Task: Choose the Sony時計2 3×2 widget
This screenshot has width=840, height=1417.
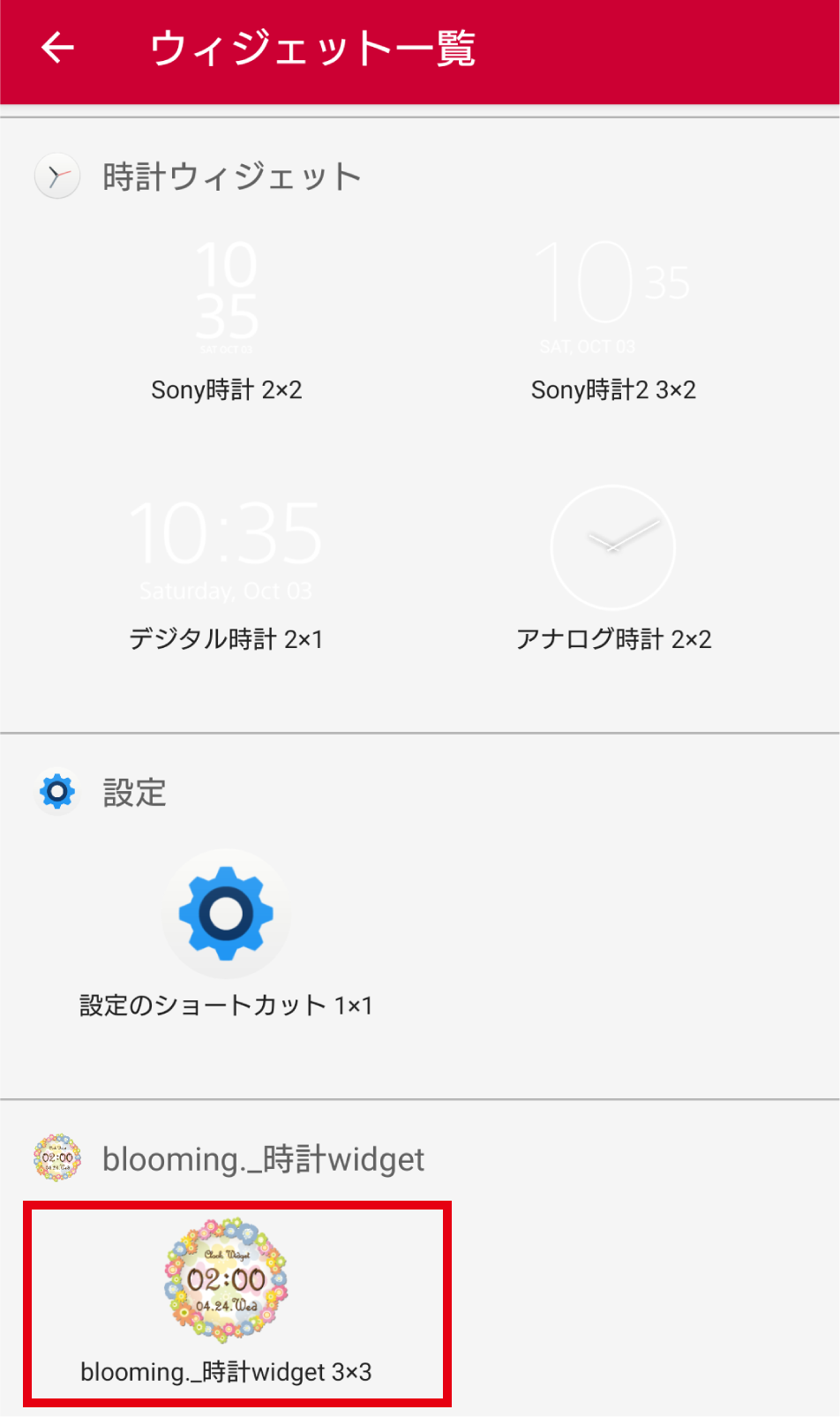Action: 613,318
